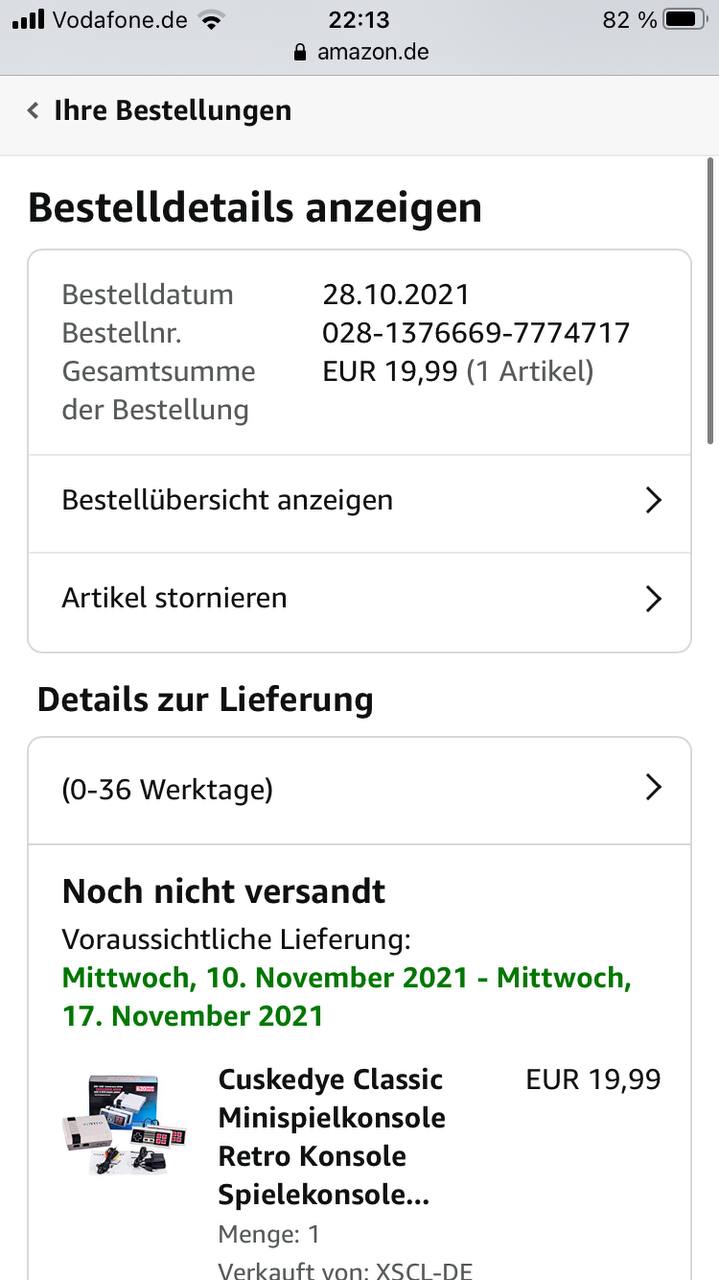Viewport: 719px width, 1280px height.
Task: Tap the retro console product image
Action: (x=124, y=1124)
